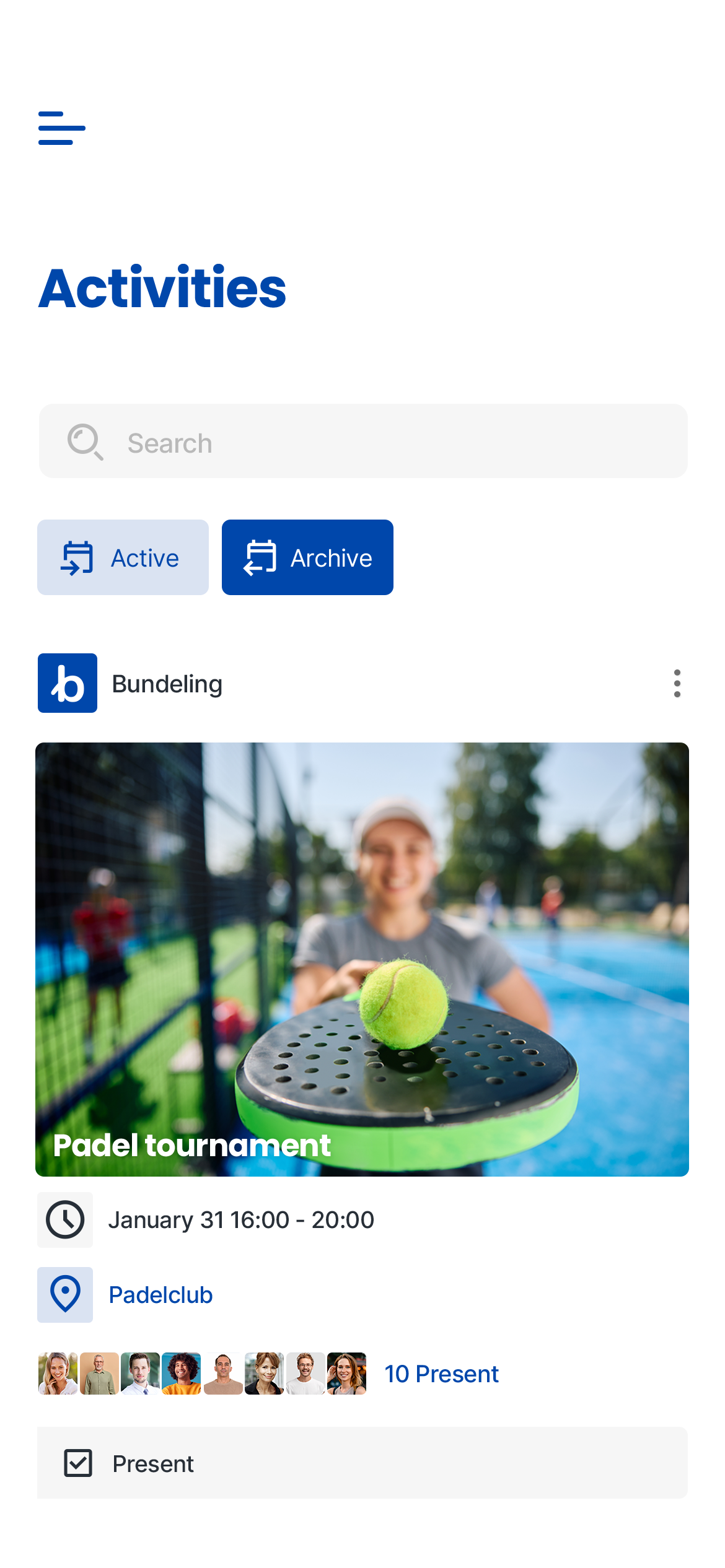View the 10 Present attendees list
This screenshot has width=725, height=1568.
[x=441, y=1374]
